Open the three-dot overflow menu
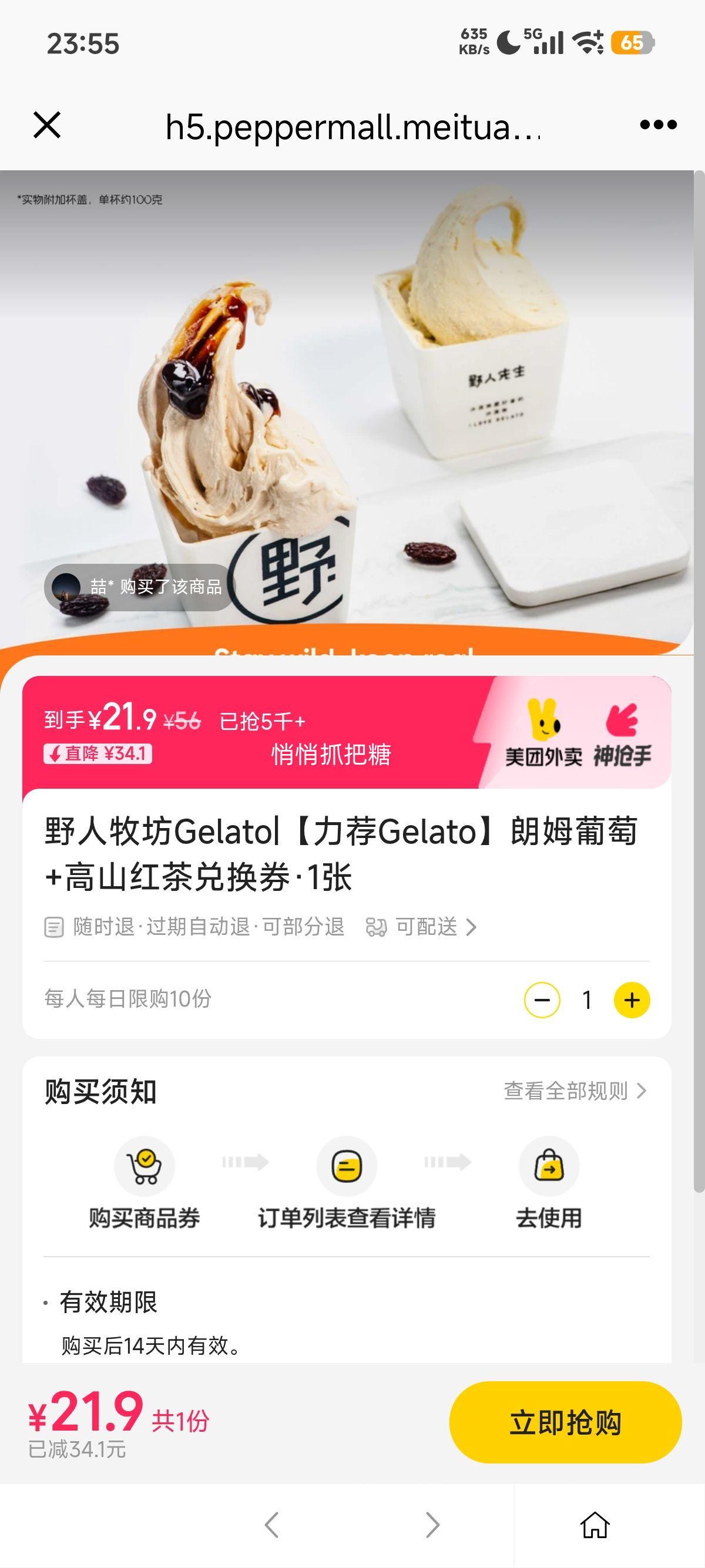This screenshot has width=705, height=1568. click(x=656, y=126)
